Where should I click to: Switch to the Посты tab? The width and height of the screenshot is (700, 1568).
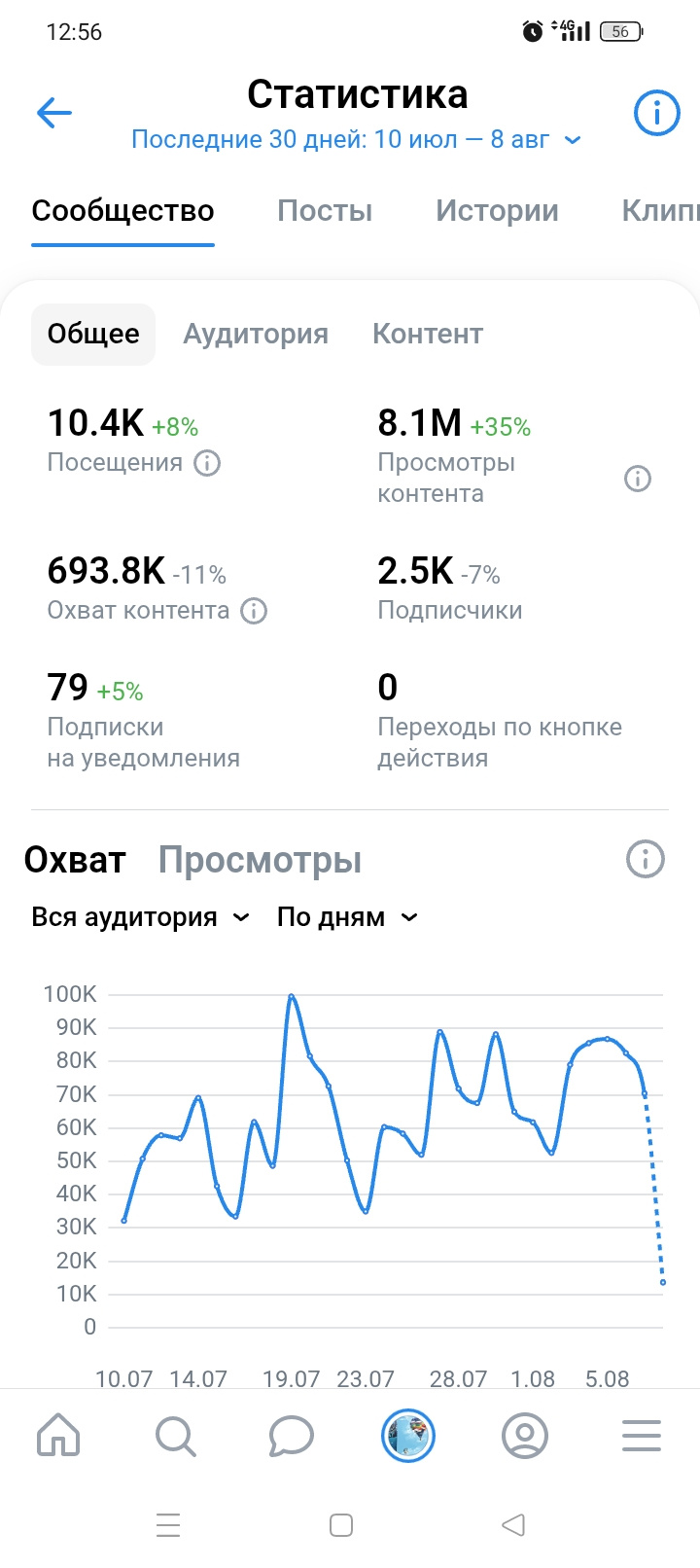[x=325, y=211]
